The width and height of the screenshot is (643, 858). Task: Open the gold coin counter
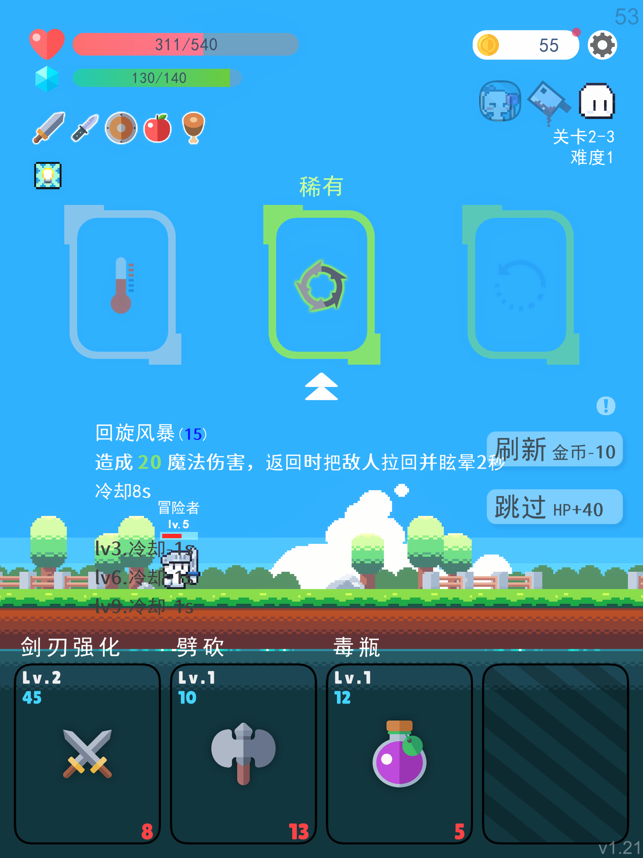click(x=525, y=45)
